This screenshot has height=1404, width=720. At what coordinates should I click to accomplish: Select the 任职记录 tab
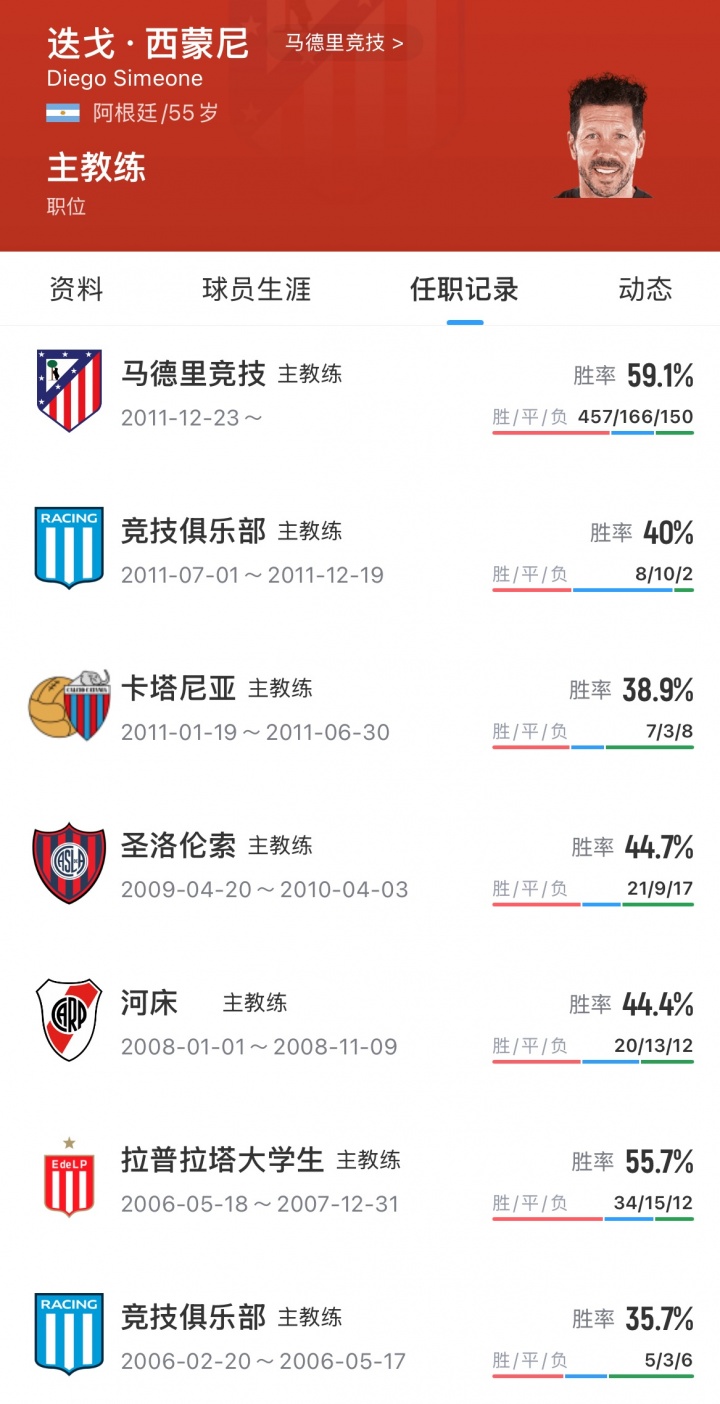(464, 289)
